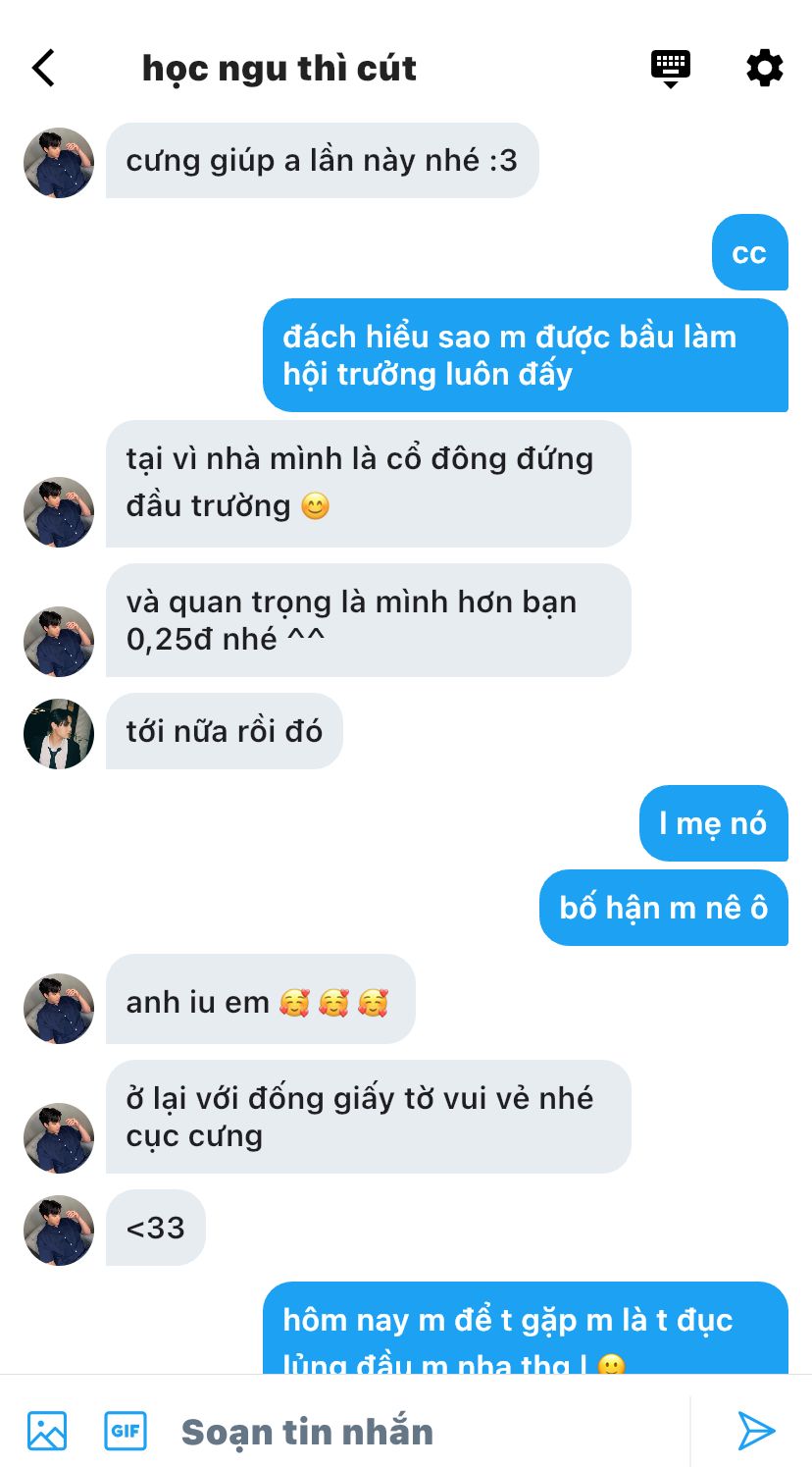Open avatar next to "tới nữa rồi đó"
Viewport: 812px width, 1467px height.
pos(59,734)
